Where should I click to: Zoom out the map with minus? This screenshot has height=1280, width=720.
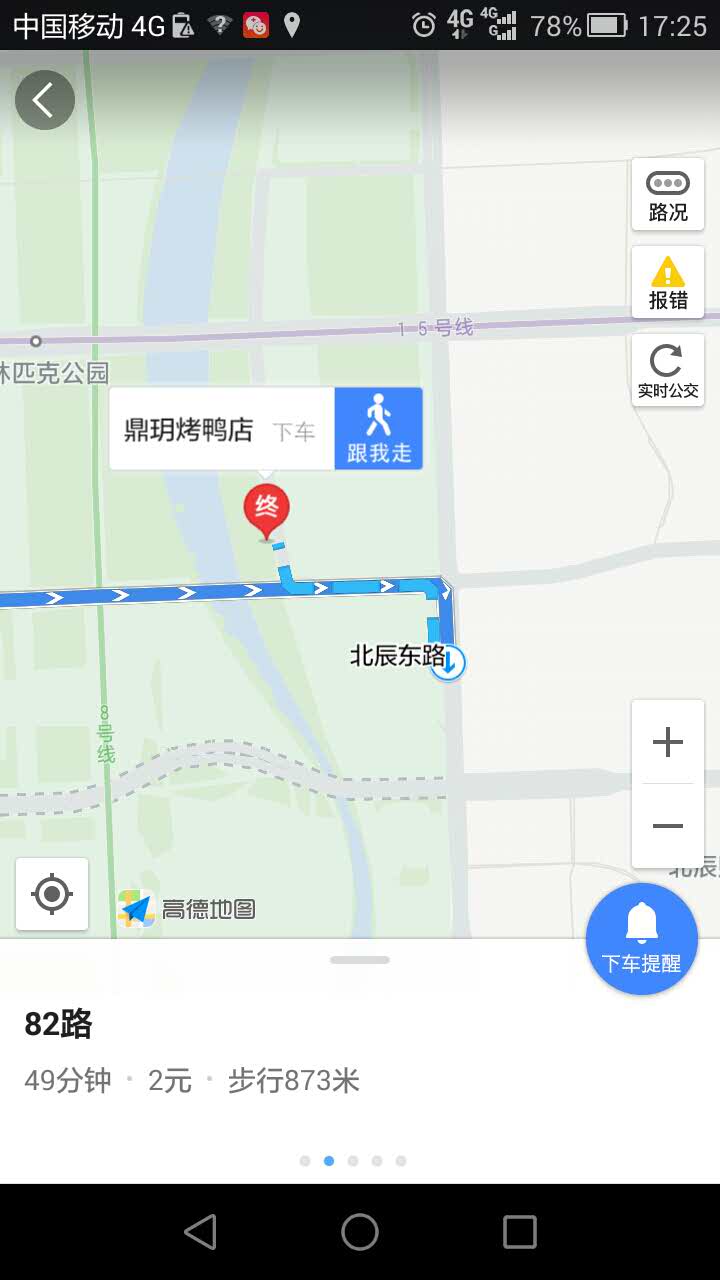tap(668, 826)
